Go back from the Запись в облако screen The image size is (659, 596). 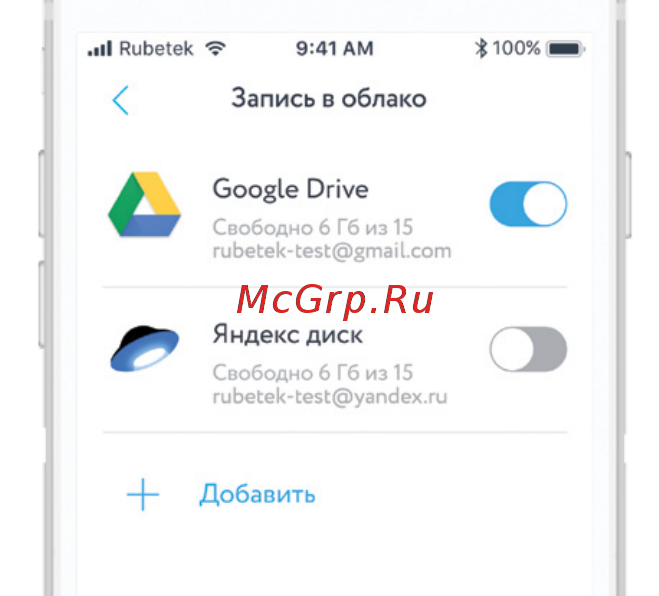[x=121, y=100]
